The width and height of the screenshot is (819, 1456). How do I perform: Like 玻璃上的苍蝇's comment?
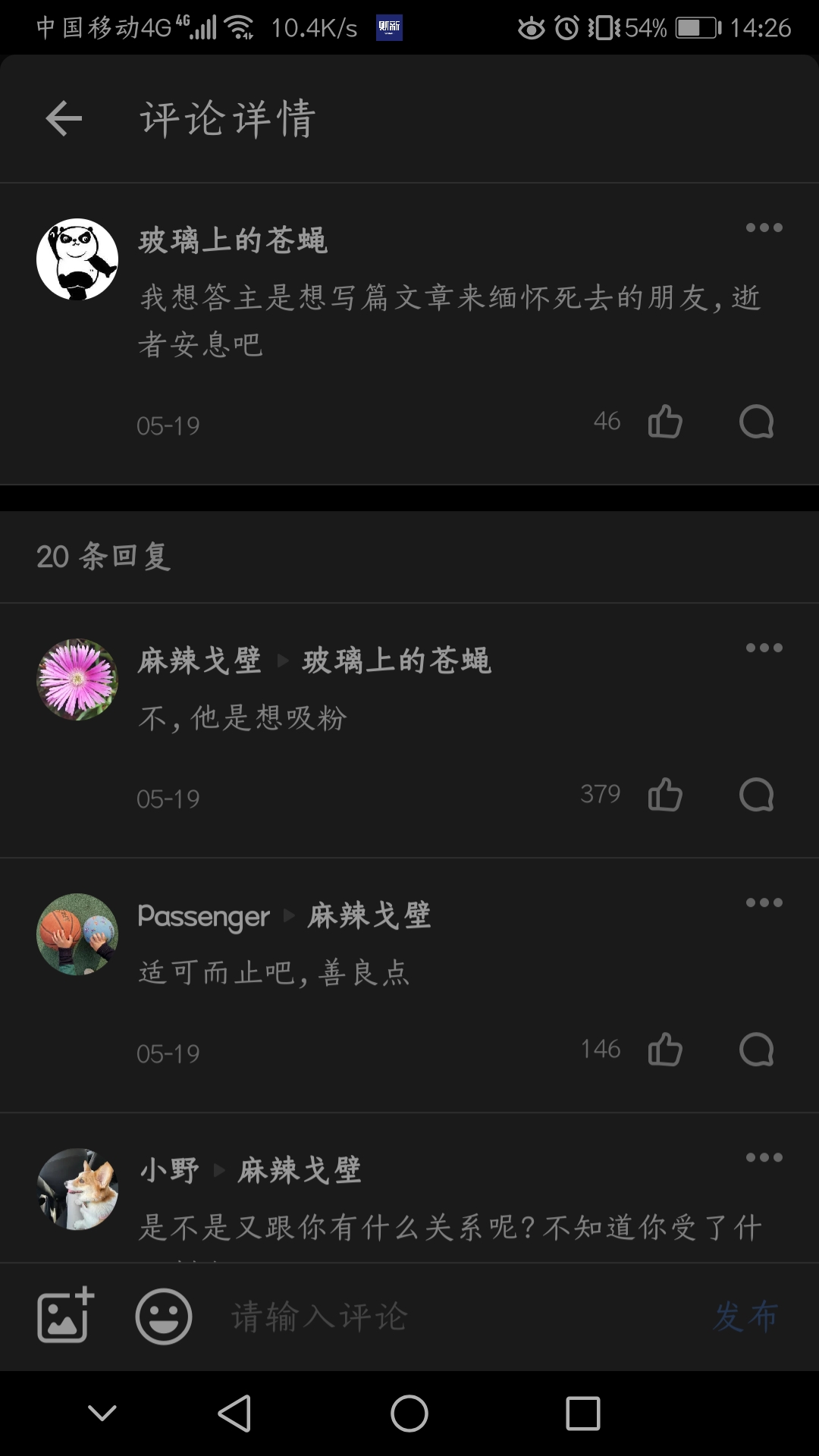point(665,422)
